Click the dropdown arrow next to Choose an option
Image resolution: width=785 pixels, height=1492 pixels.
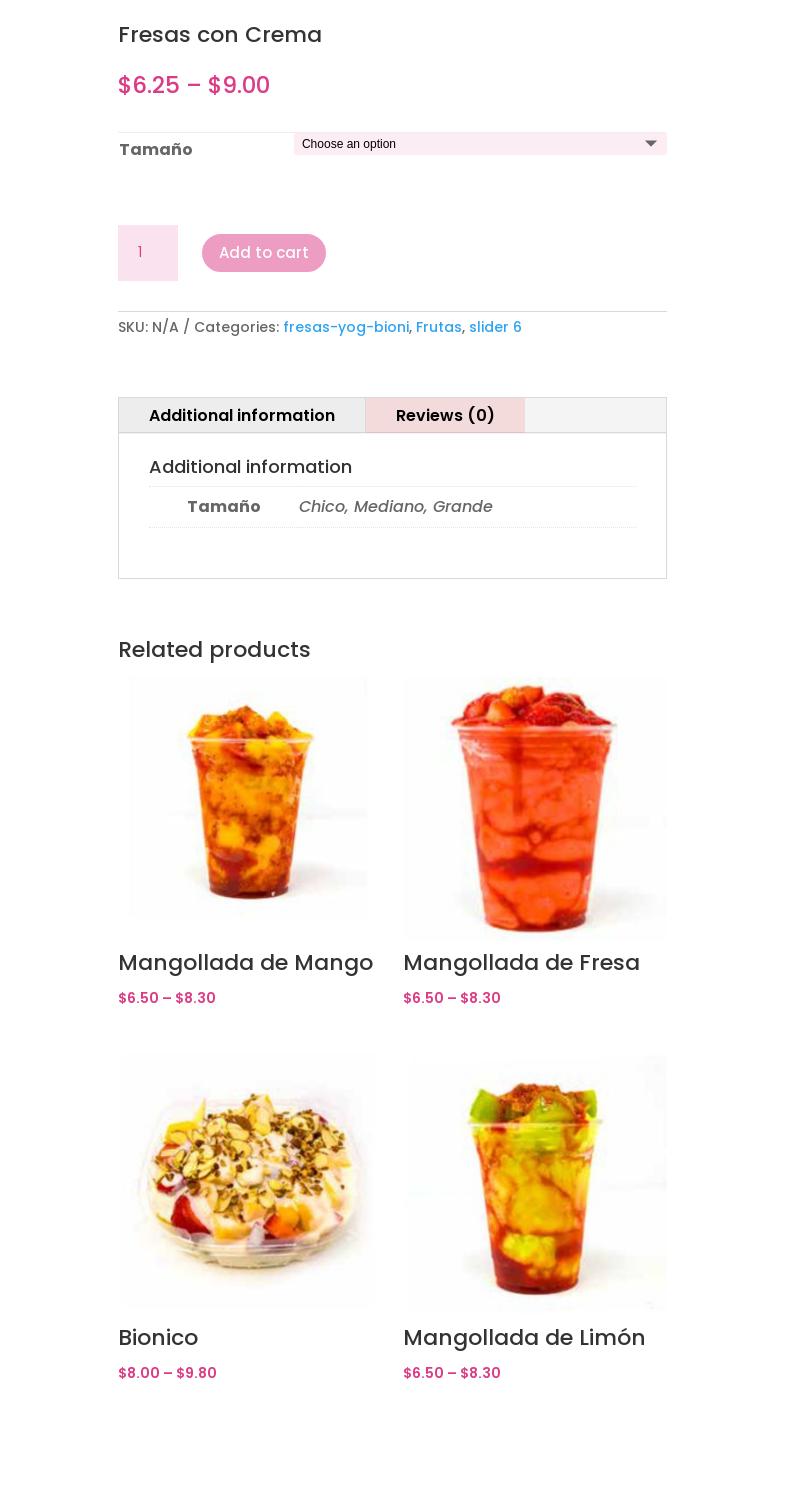[650, 144]
